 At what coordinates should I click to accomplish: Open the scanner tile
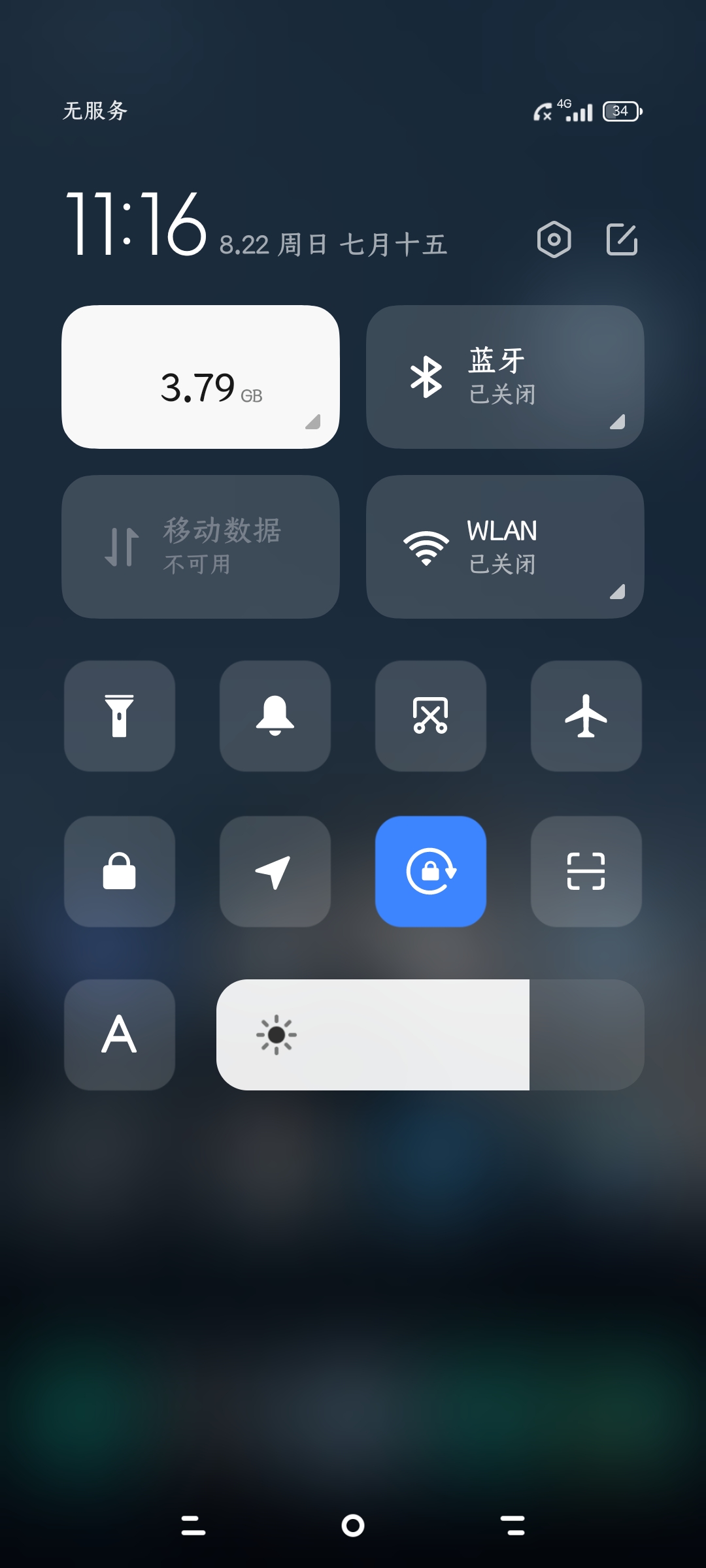(586, 872)
